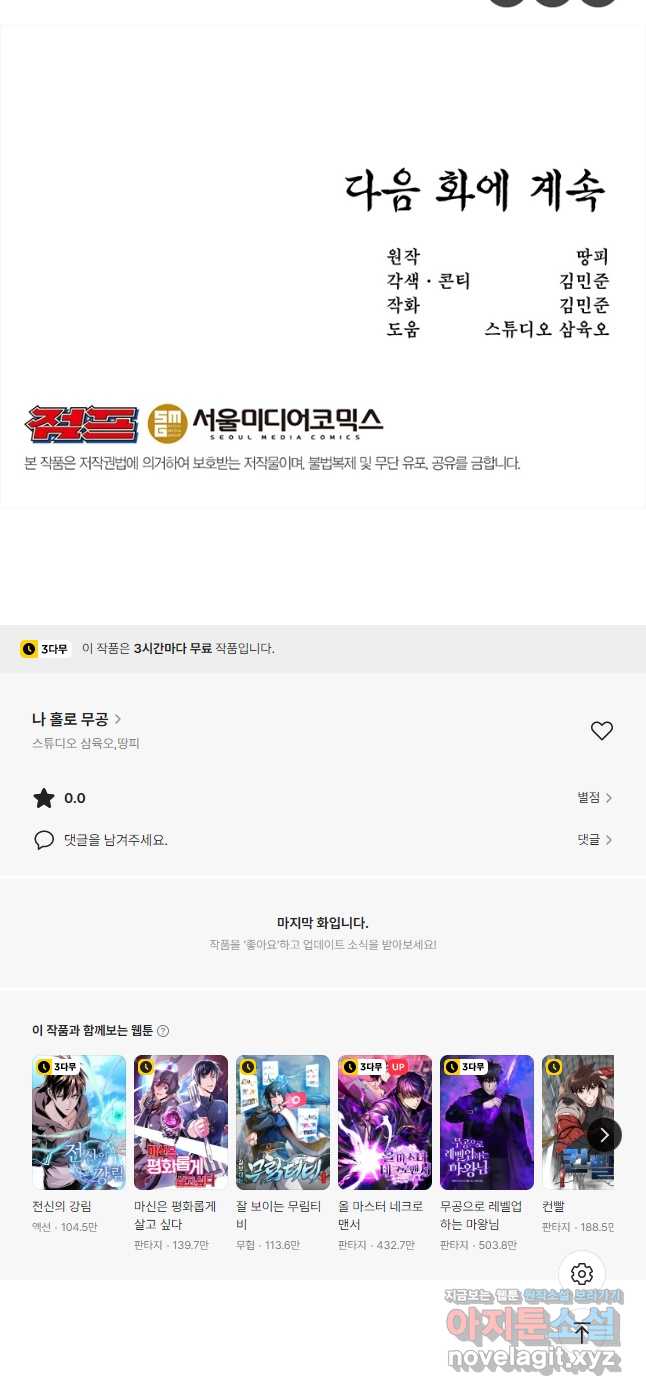Screen dimensions: 646x1396
Task: Open the 댓글 comments section
Action: click(x=594, y=839)
